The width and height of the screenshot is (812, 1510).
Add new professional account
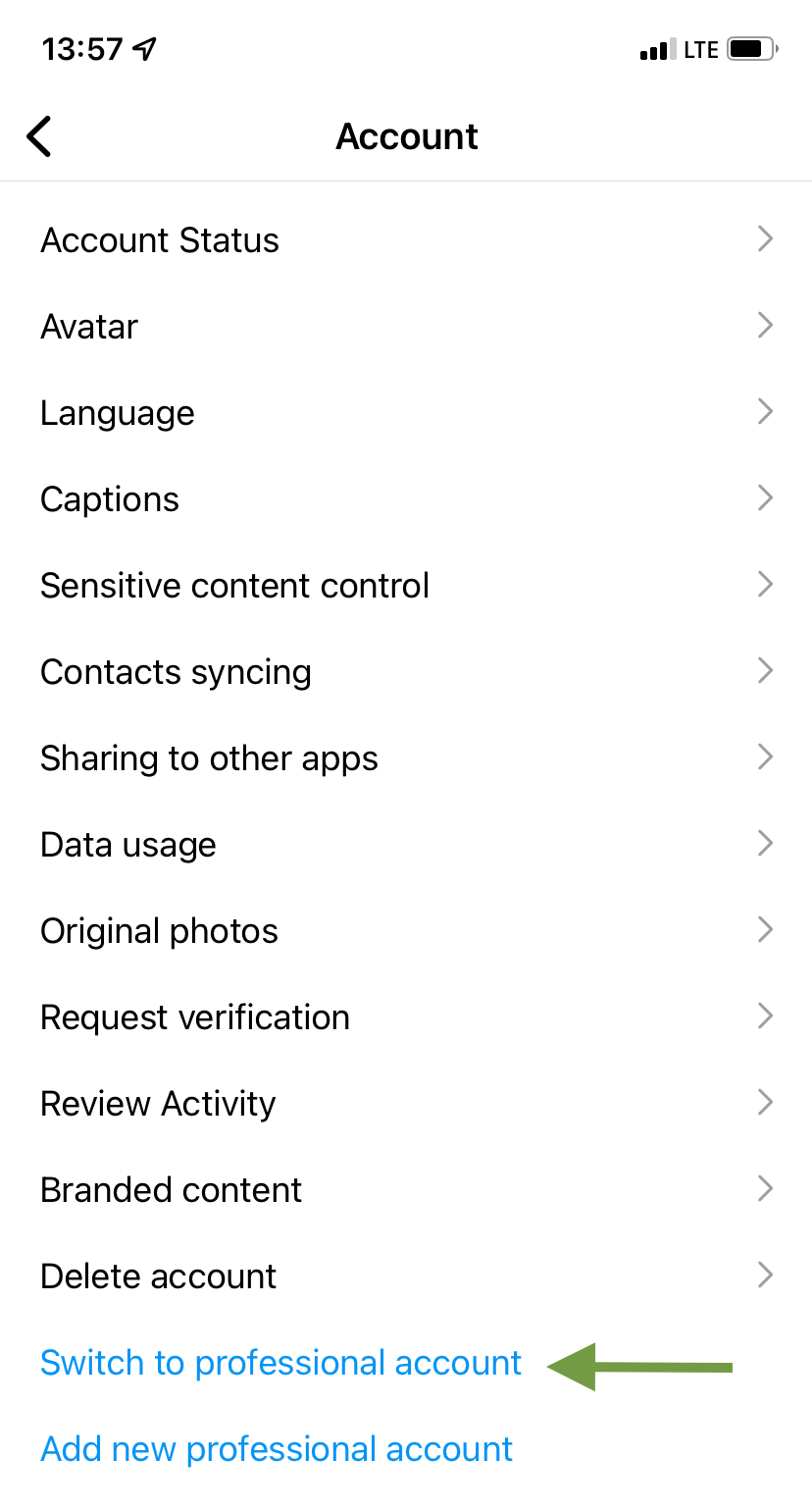pyautogui.click(x=277, y=1449)
